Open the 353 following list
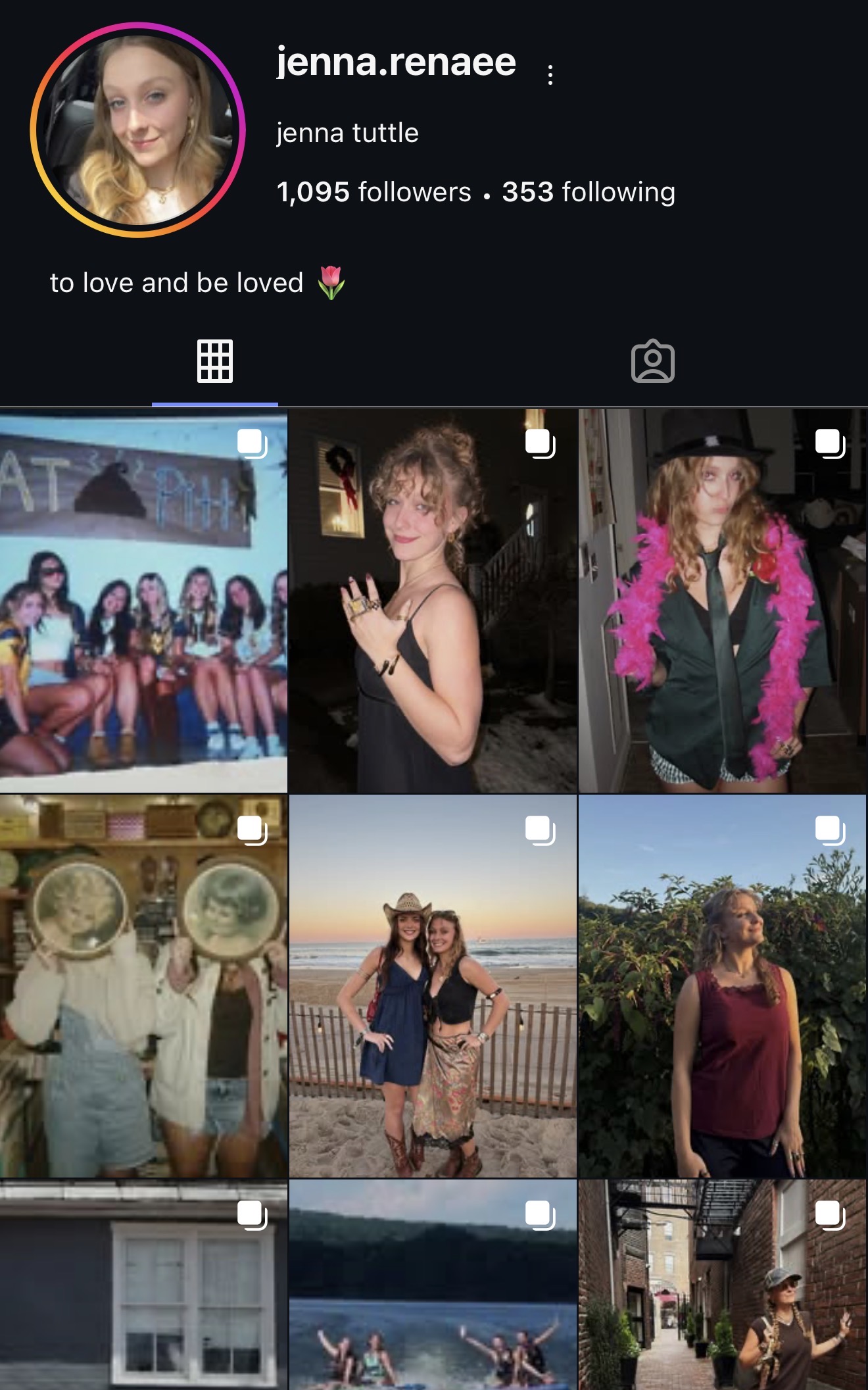The height and width of the screenshot is (1390, 868). pos(589,192)
